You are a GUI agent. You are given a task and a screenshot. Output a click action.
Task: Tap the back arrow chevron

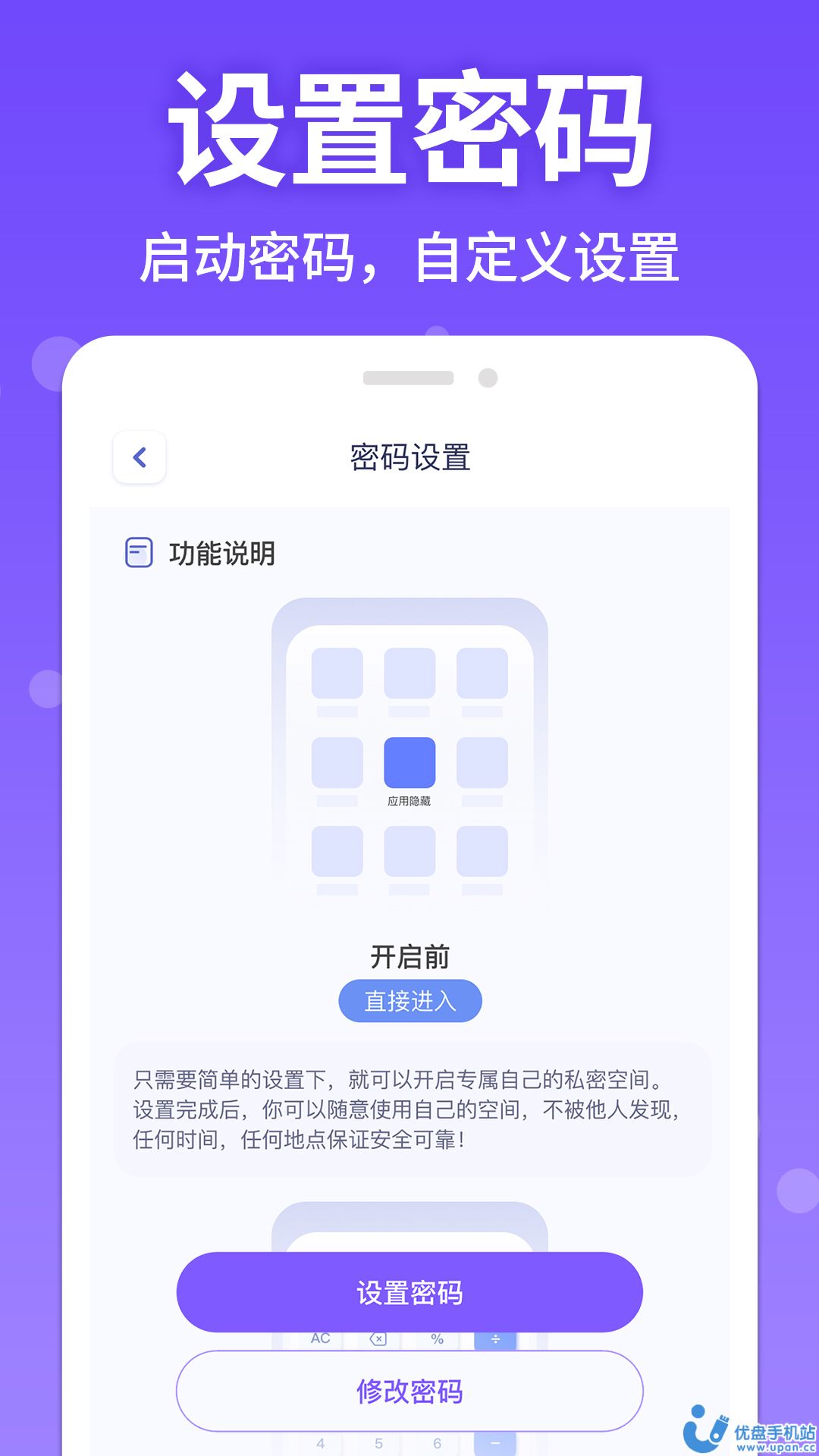[140, 457]
